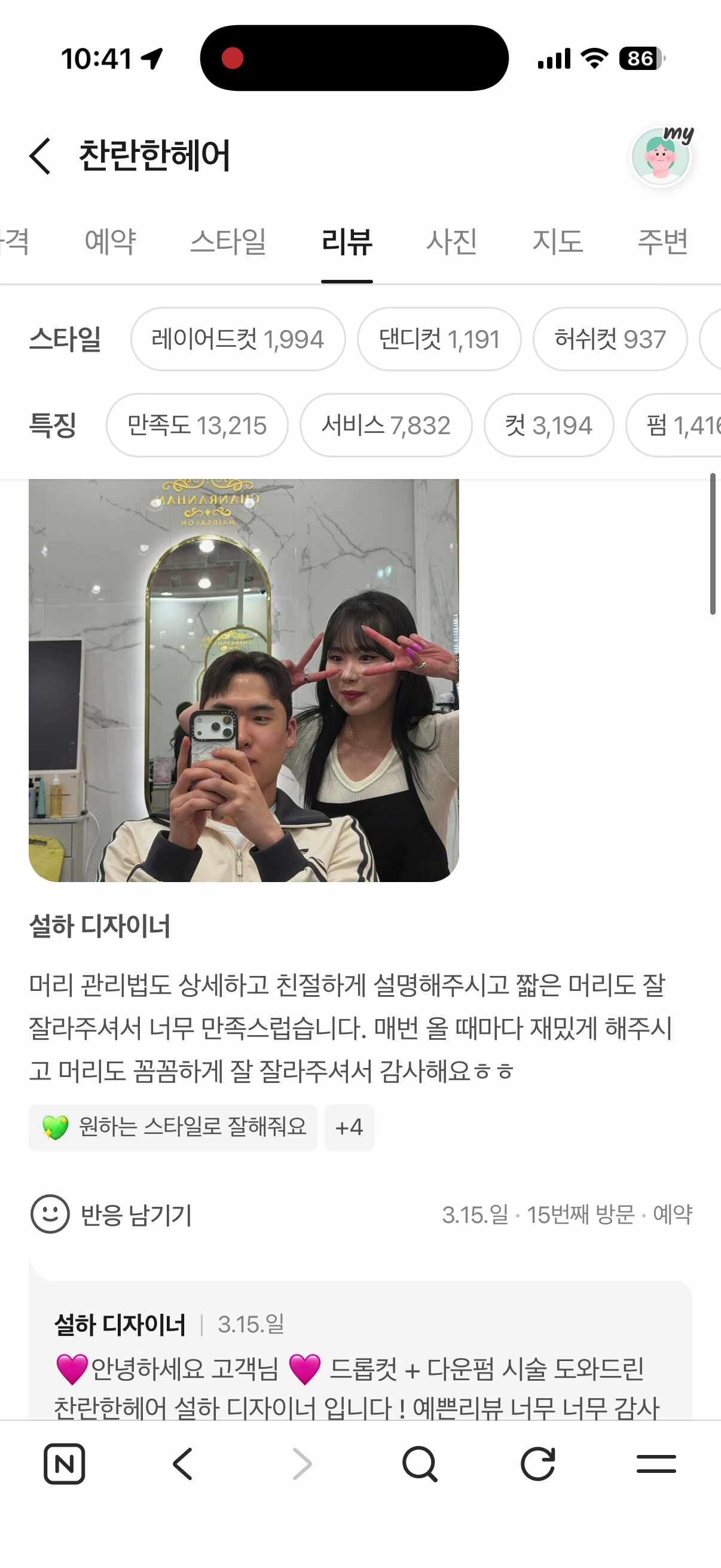Switch to the 사진 tab

[451, 242]
